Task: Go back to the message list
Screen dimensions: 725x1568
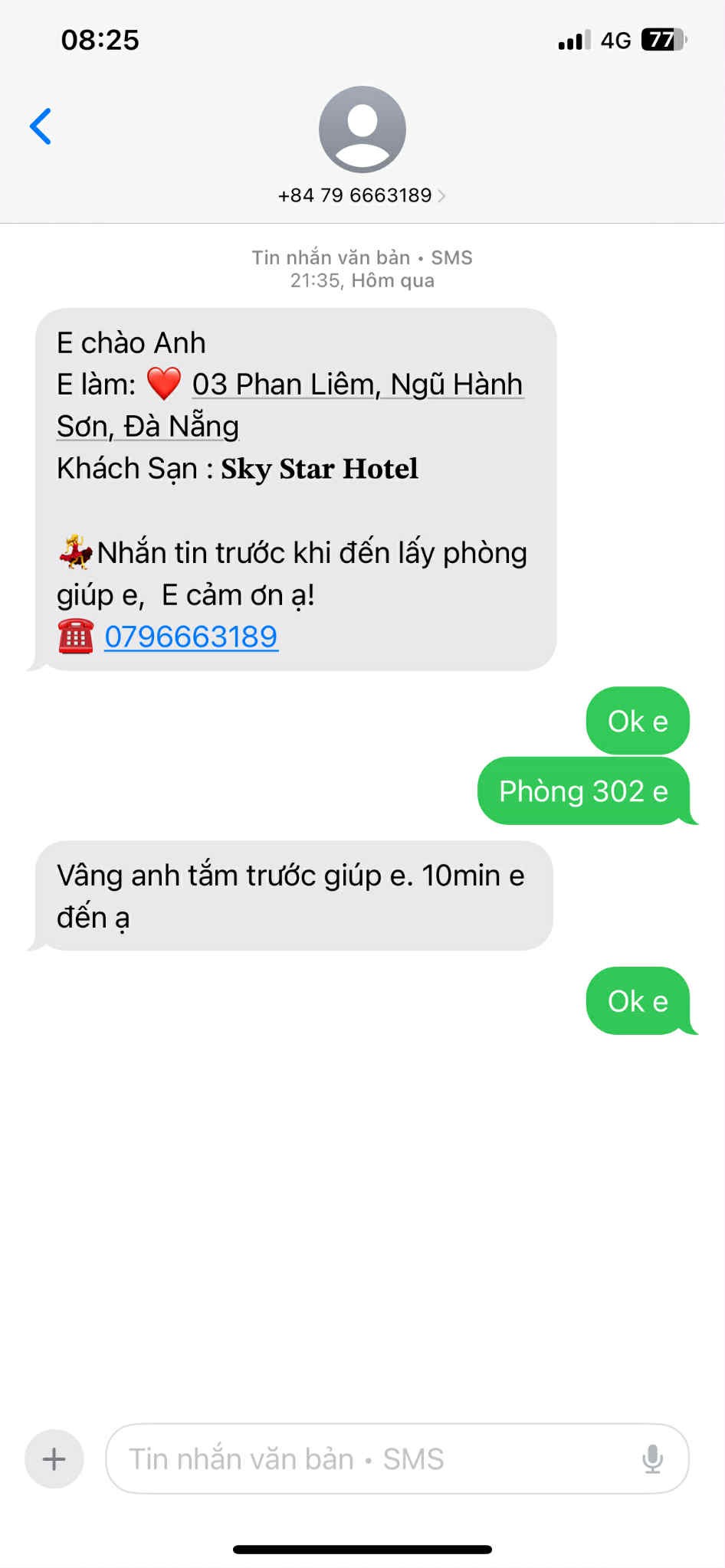Action: coord(41,126)
